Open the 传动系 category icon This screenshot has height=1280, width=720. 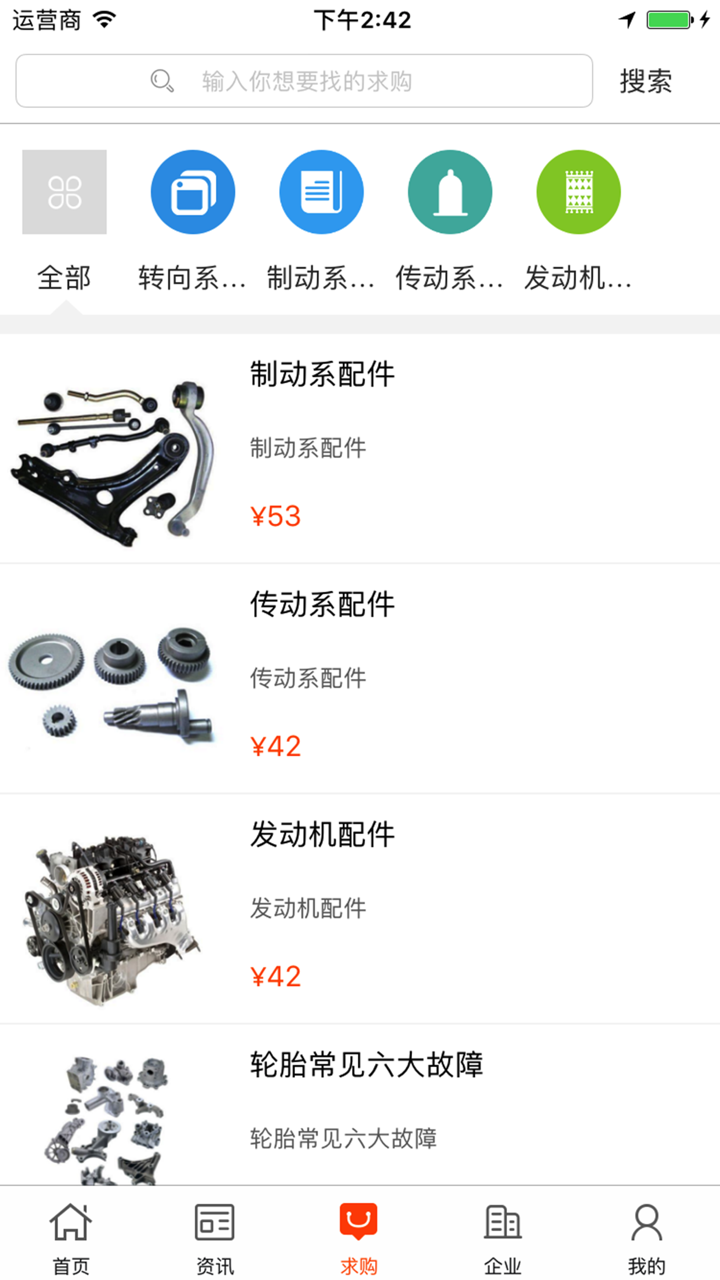(x=449, y=191)
